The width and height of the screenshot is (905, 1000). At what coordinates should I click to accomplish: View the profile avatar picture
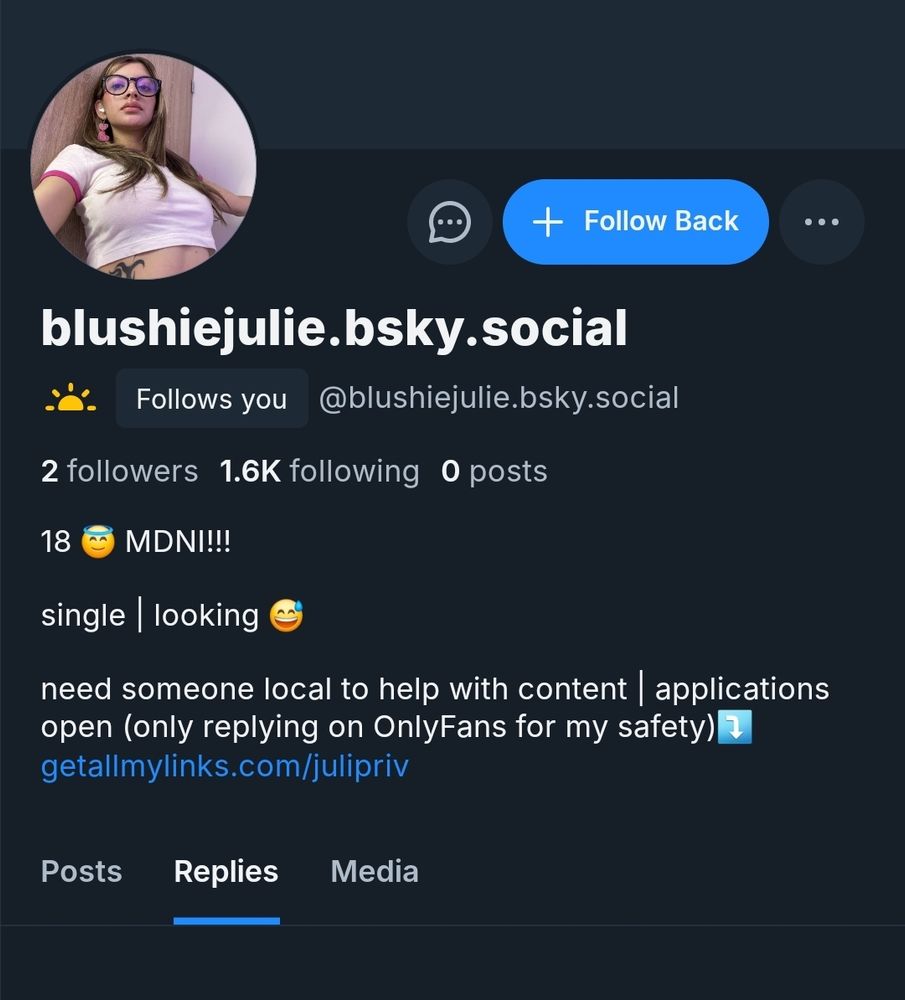(143, 166)
